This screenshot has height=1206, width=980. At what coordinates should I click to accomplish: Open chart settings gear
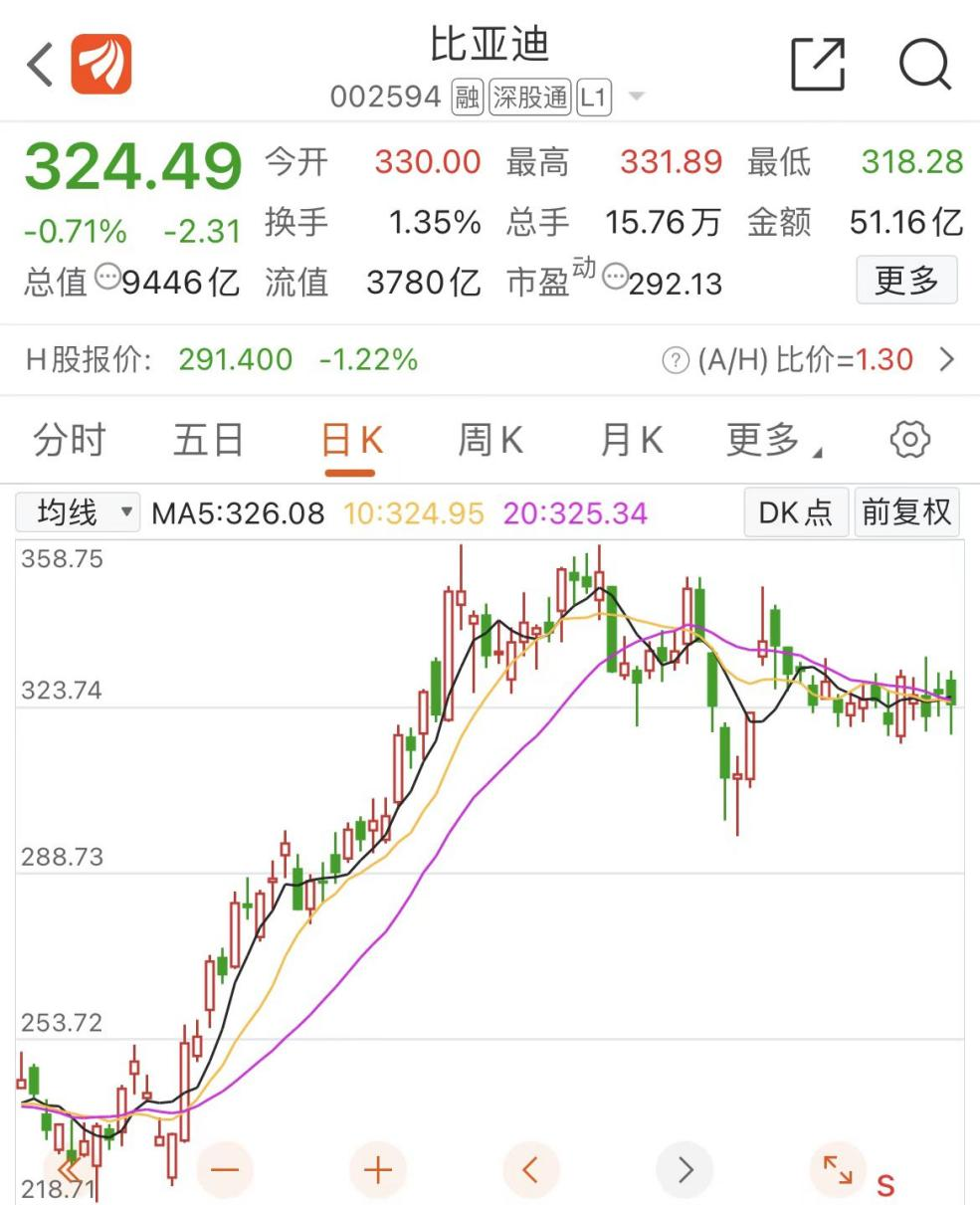[x=909, y=440]
